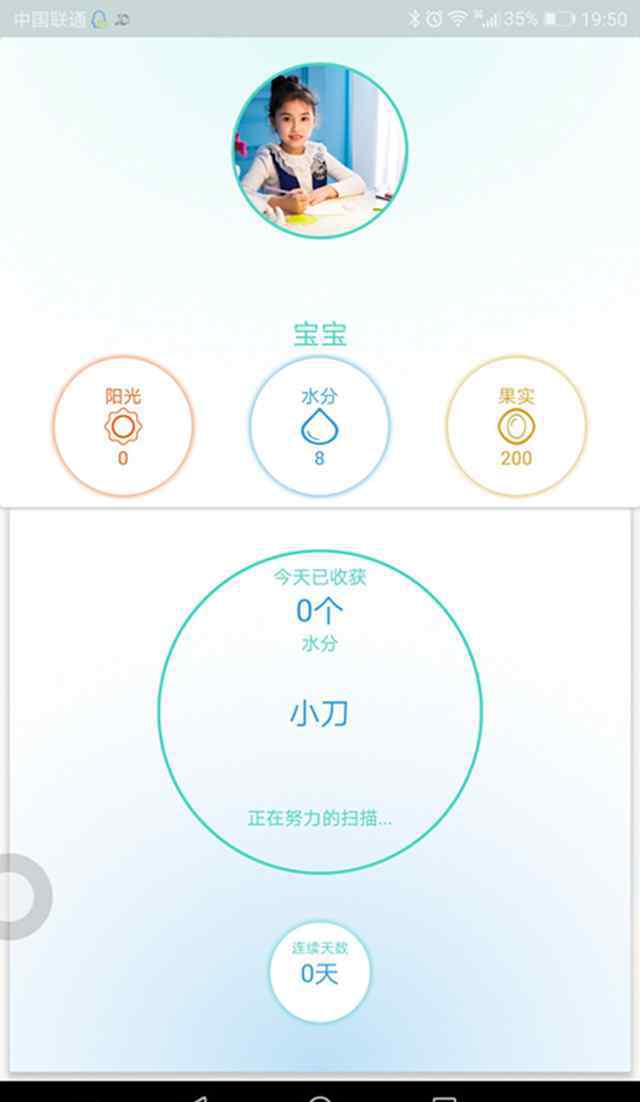Open the baby profile photo
The width and height of the screenshot is (640, 1102).
coord(320,151)
